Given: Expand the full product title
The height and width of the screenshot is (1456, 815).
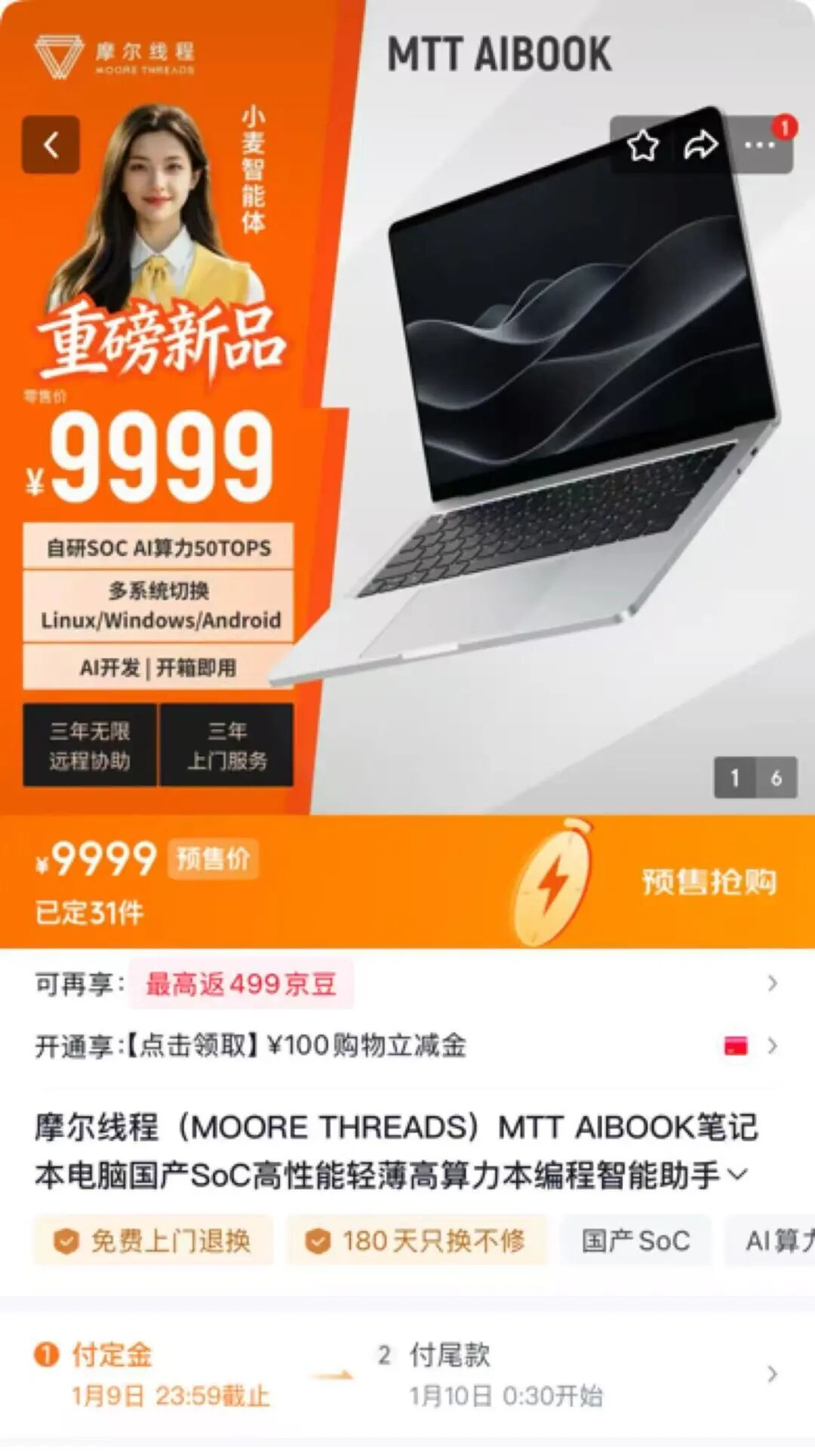Looking at the screenshot, I should (737, 1175).
